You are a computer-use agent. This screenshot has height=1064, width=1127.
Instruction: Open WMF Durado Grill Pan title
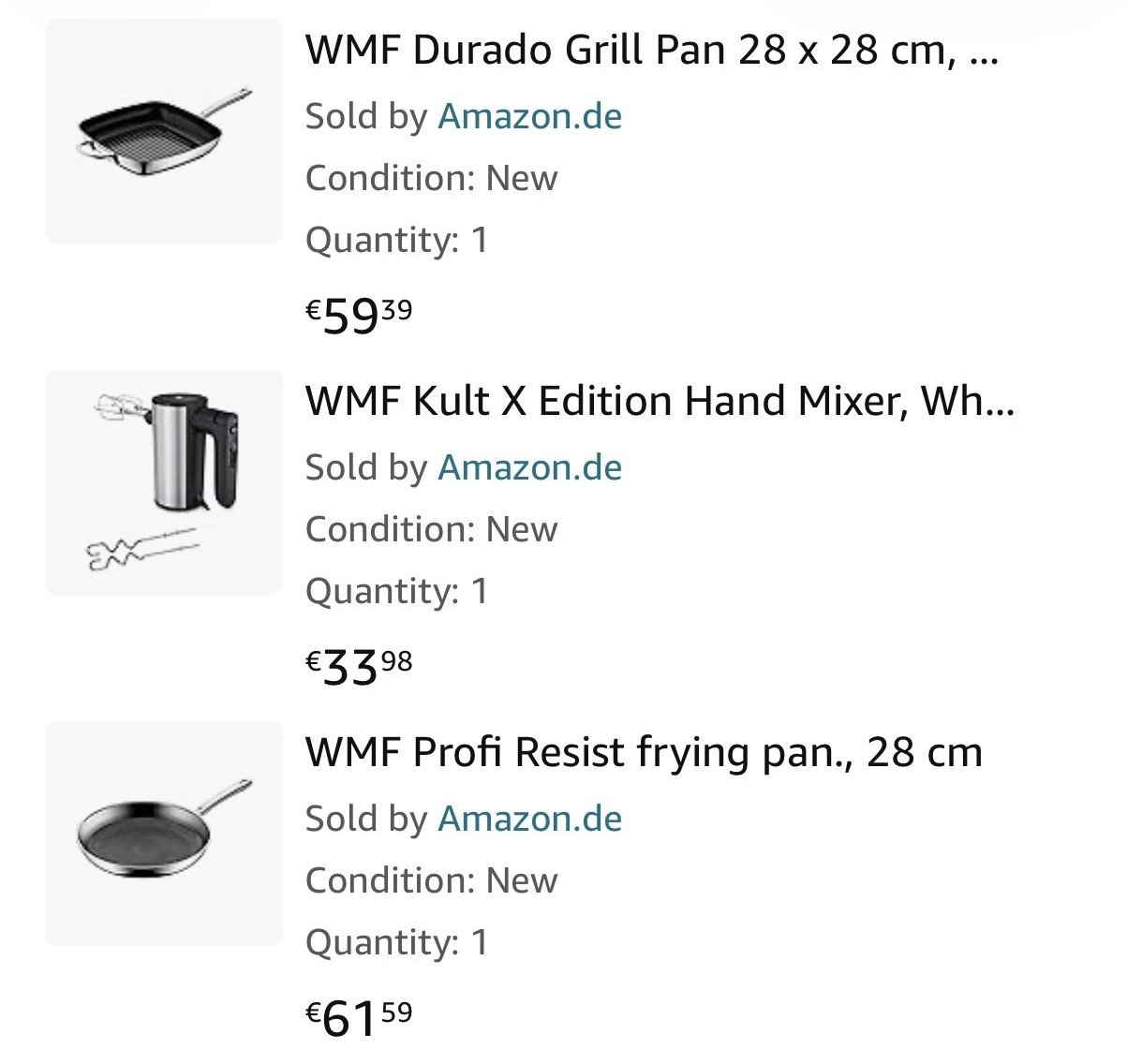click(x=651, y=51)
